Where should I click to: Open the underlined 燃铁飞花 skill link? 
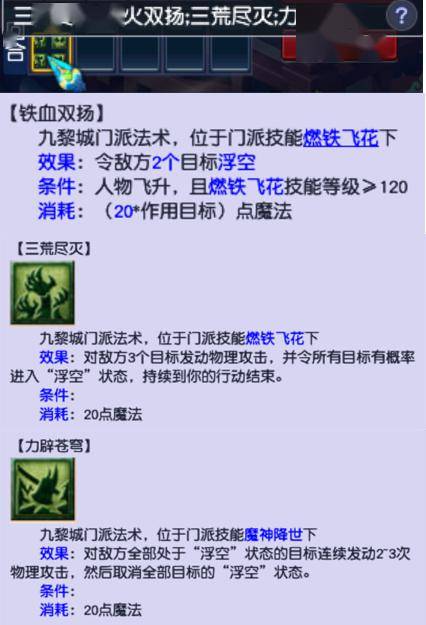(x=341, y=139)
